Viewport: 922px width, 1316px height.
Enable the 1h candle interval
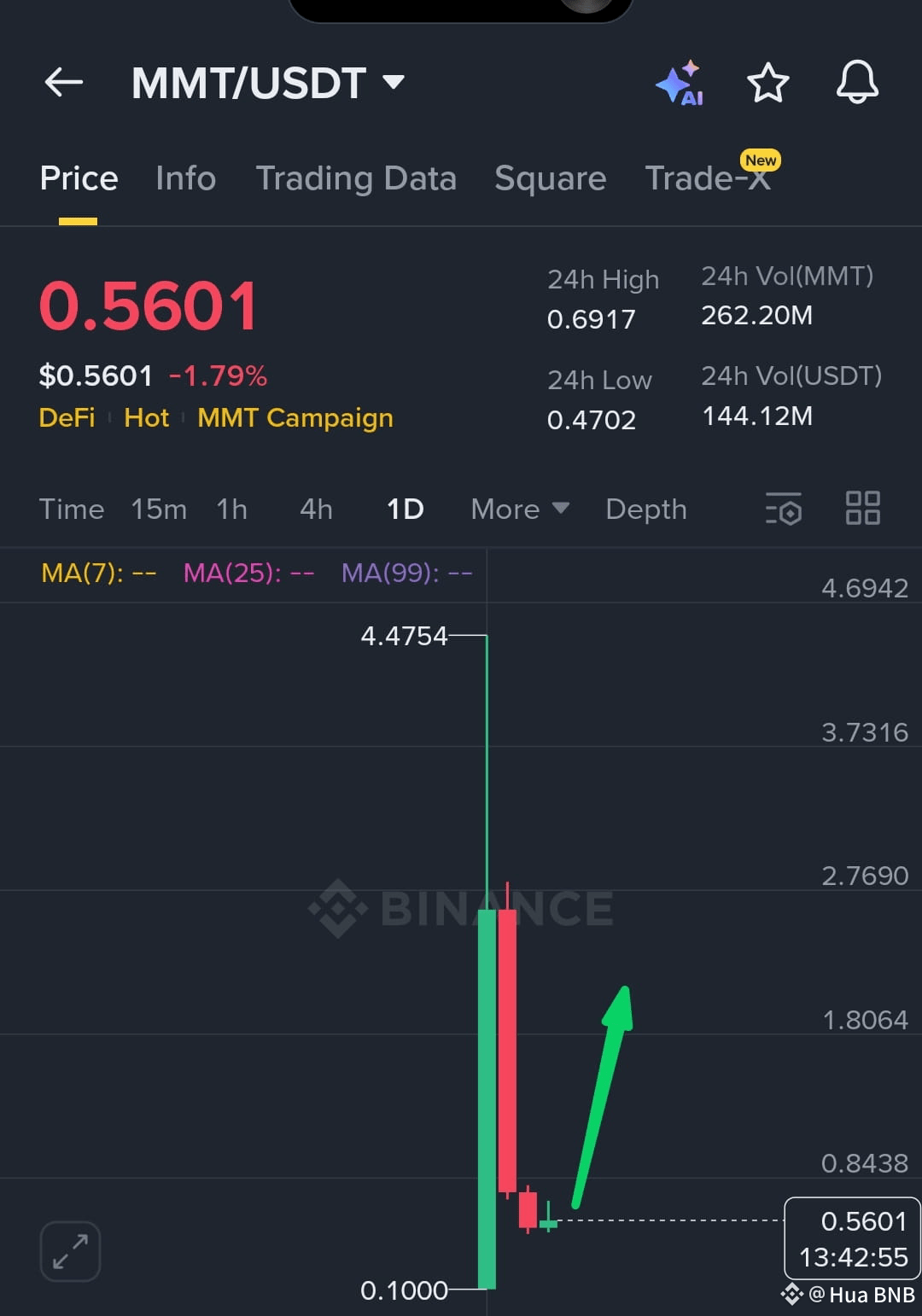[230, 509]
